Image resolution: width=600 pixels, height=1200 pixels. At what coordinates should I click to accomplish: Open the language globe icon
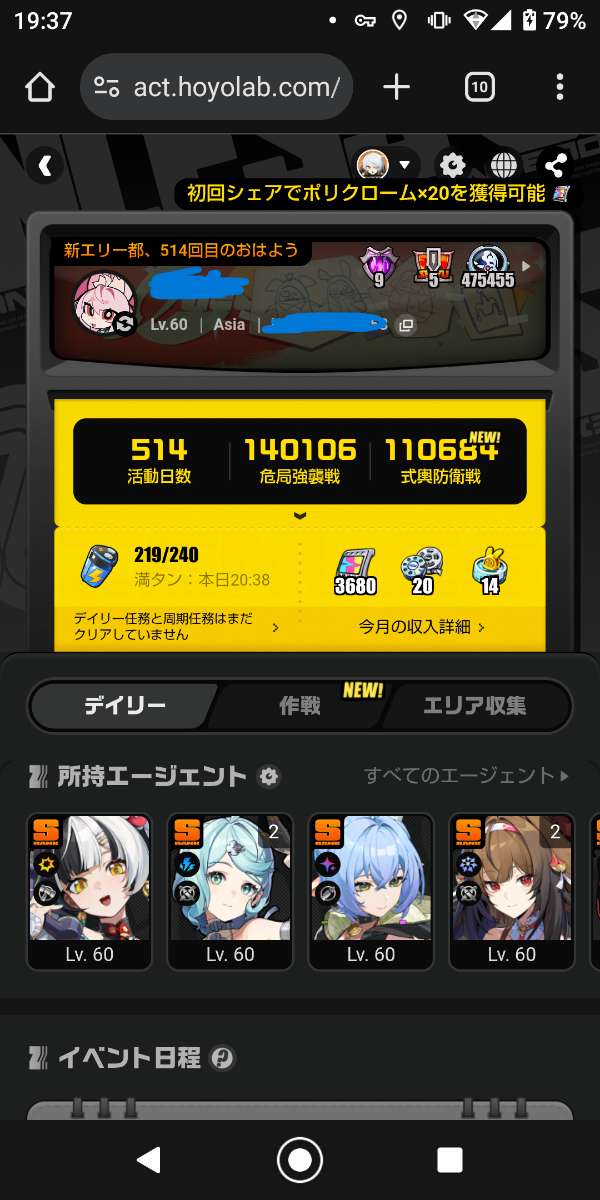tap(503, 165)
